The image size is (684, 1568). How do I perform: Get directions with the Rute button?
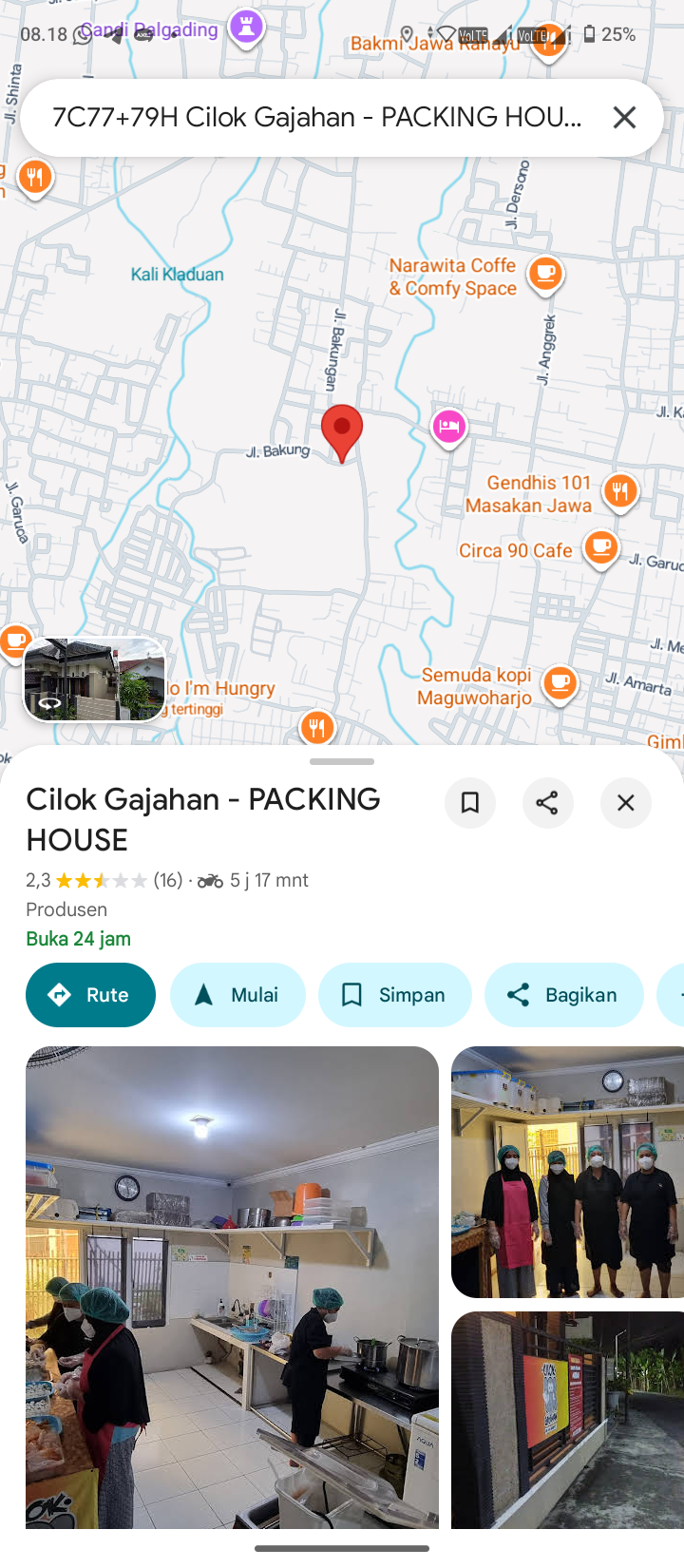coord(90,995)
